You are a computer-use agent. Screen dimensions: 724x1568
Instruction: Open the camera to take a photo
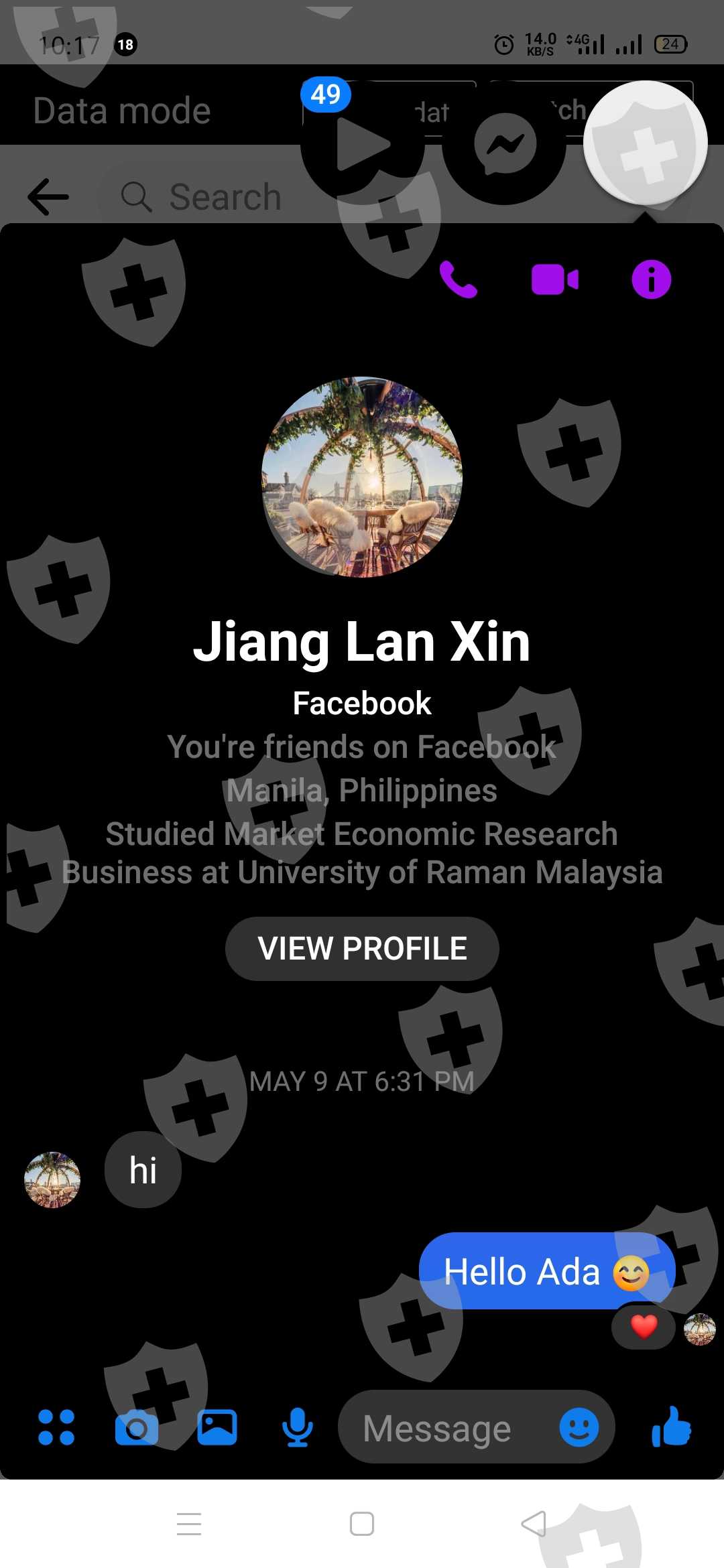coord(137,1427)
